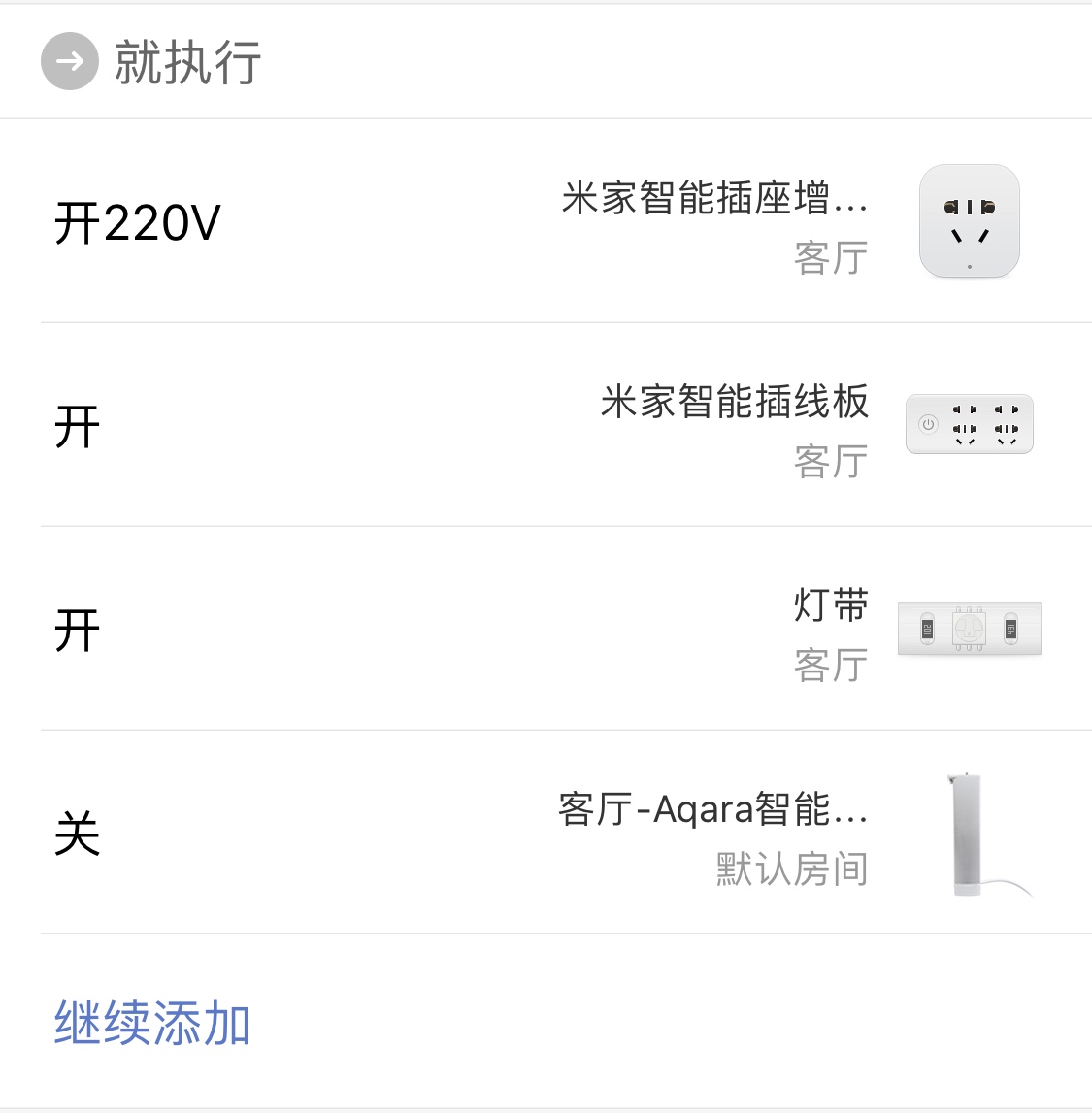Toggle the 开220V action for the smart socket

coord(135,221)
